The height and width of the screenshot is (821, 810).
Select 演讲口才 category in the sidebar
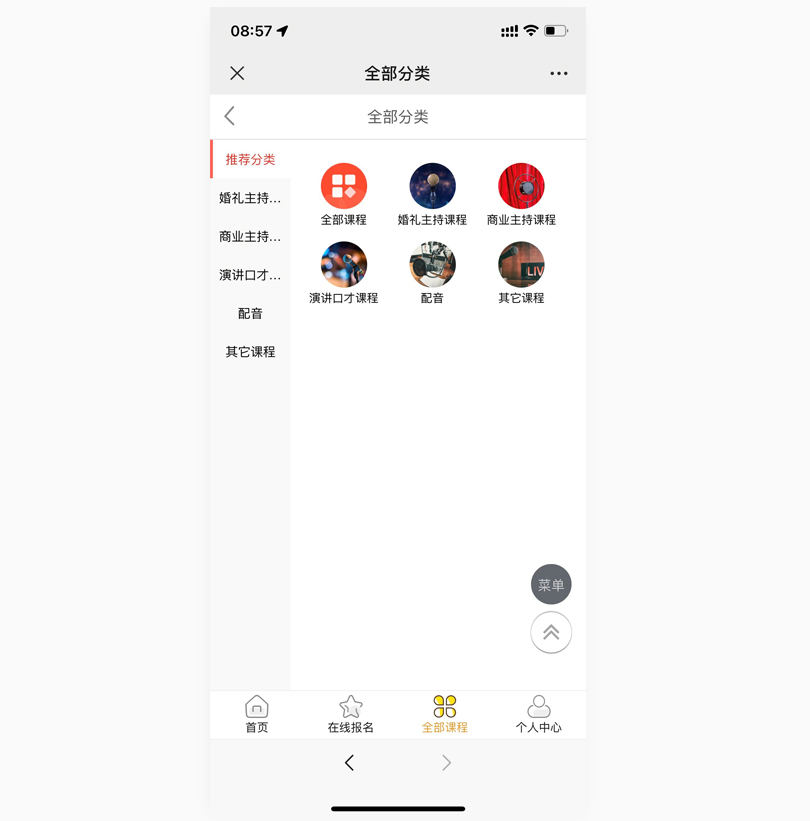250,275
